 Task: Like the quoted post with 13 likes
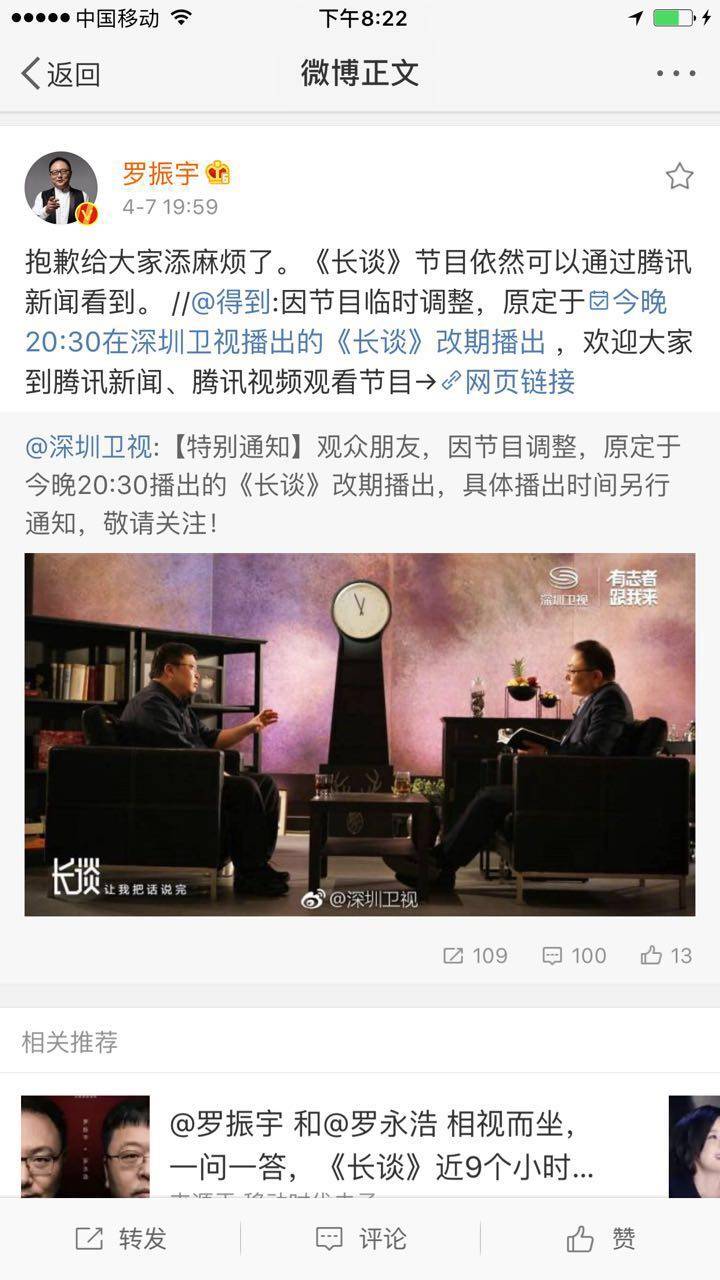point(667,955)
